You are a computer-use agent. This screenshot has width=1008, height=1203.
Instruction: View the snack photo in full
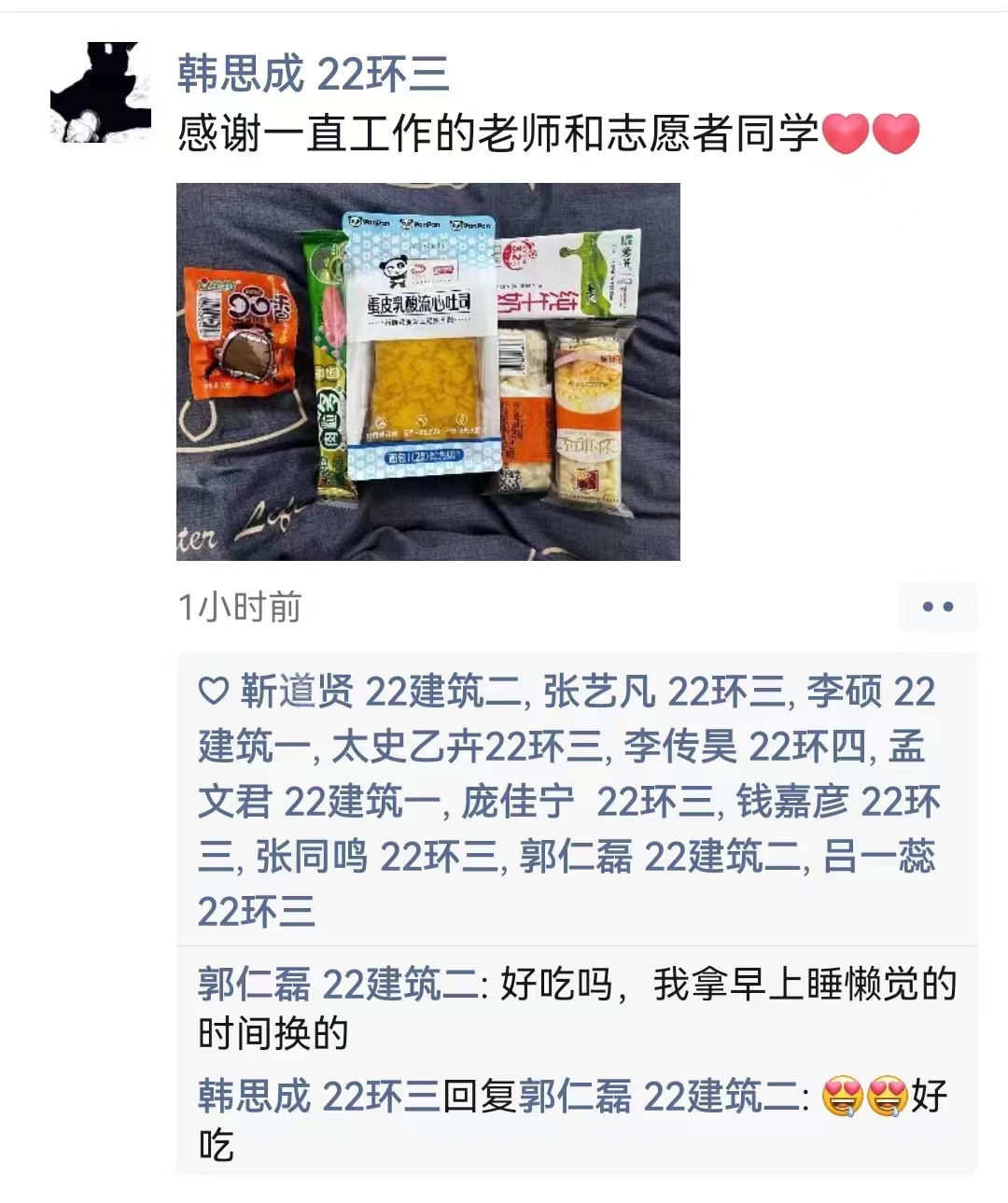pos(427,371)
